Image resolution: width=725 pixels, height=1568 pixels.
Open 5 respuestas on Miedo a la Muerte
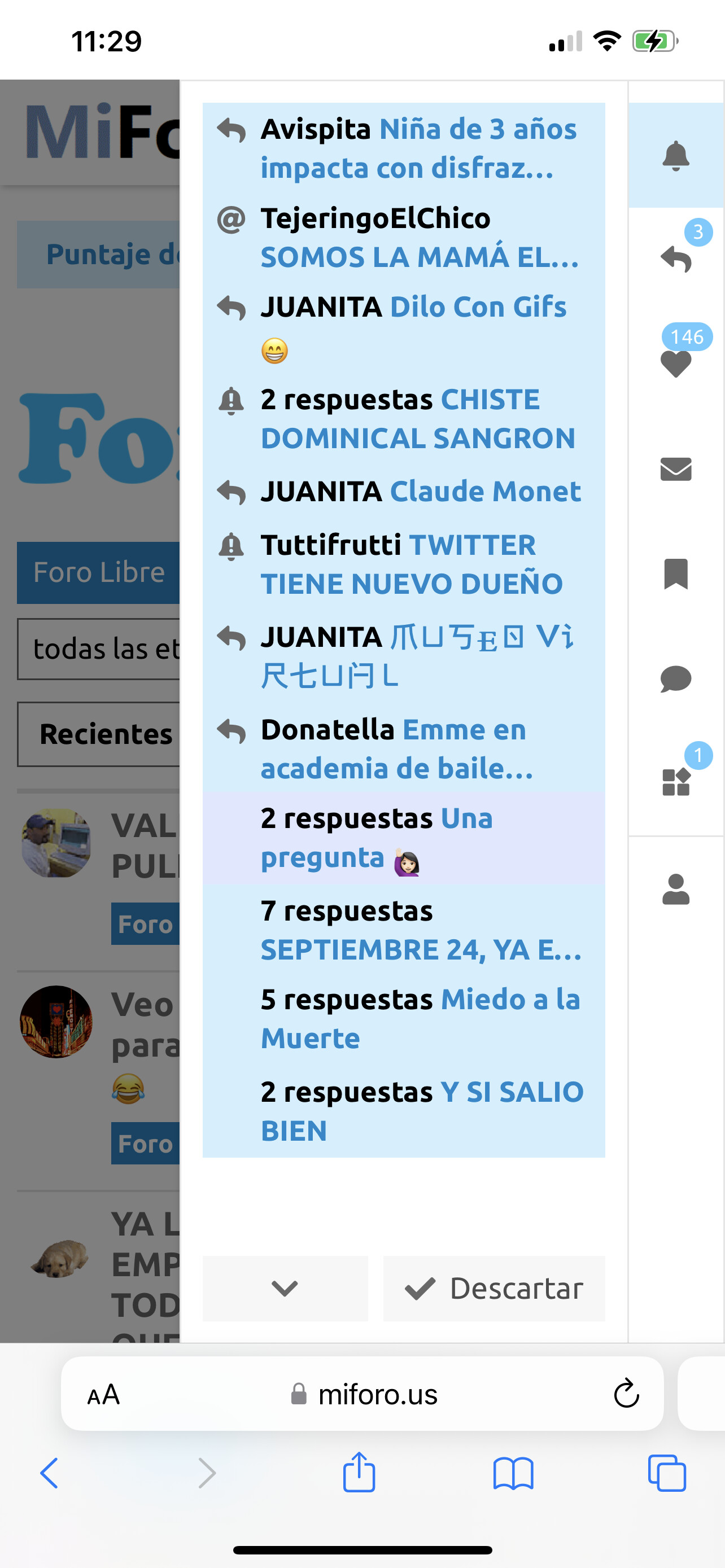coord(404,1019)
